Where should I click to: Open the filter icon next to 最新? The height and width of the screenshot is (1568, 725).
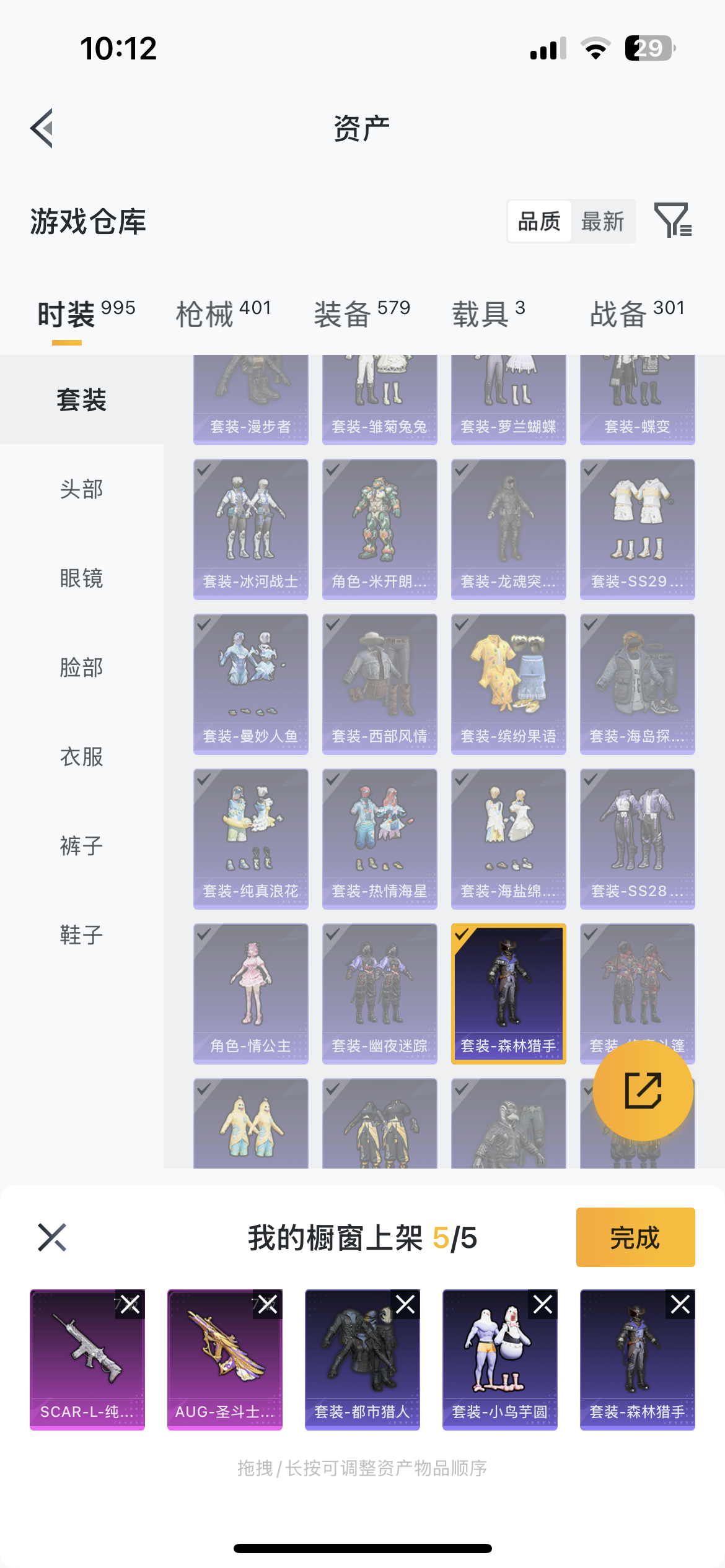point(673,220)
